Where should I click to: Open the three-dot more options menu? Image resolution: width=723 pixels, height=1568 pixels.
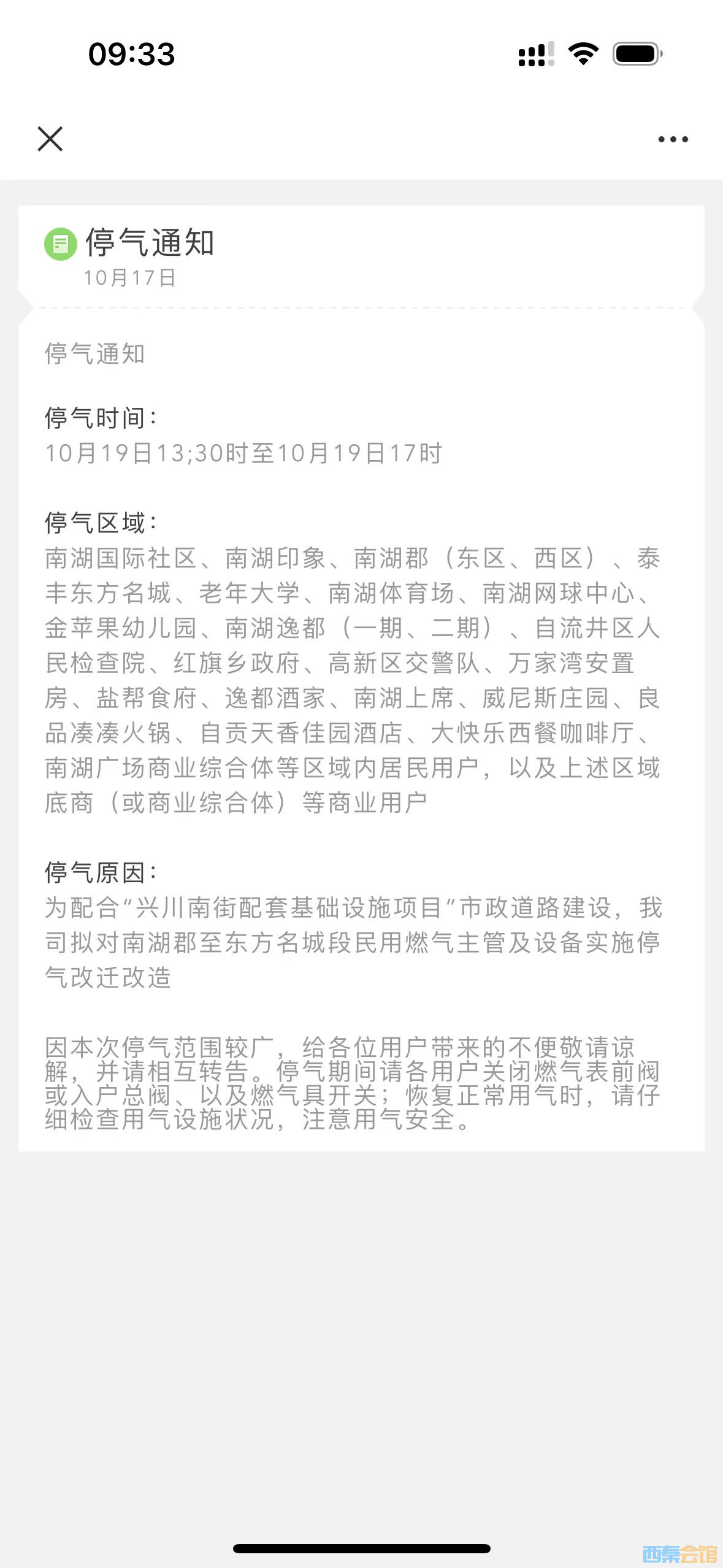tap(673, 139)
